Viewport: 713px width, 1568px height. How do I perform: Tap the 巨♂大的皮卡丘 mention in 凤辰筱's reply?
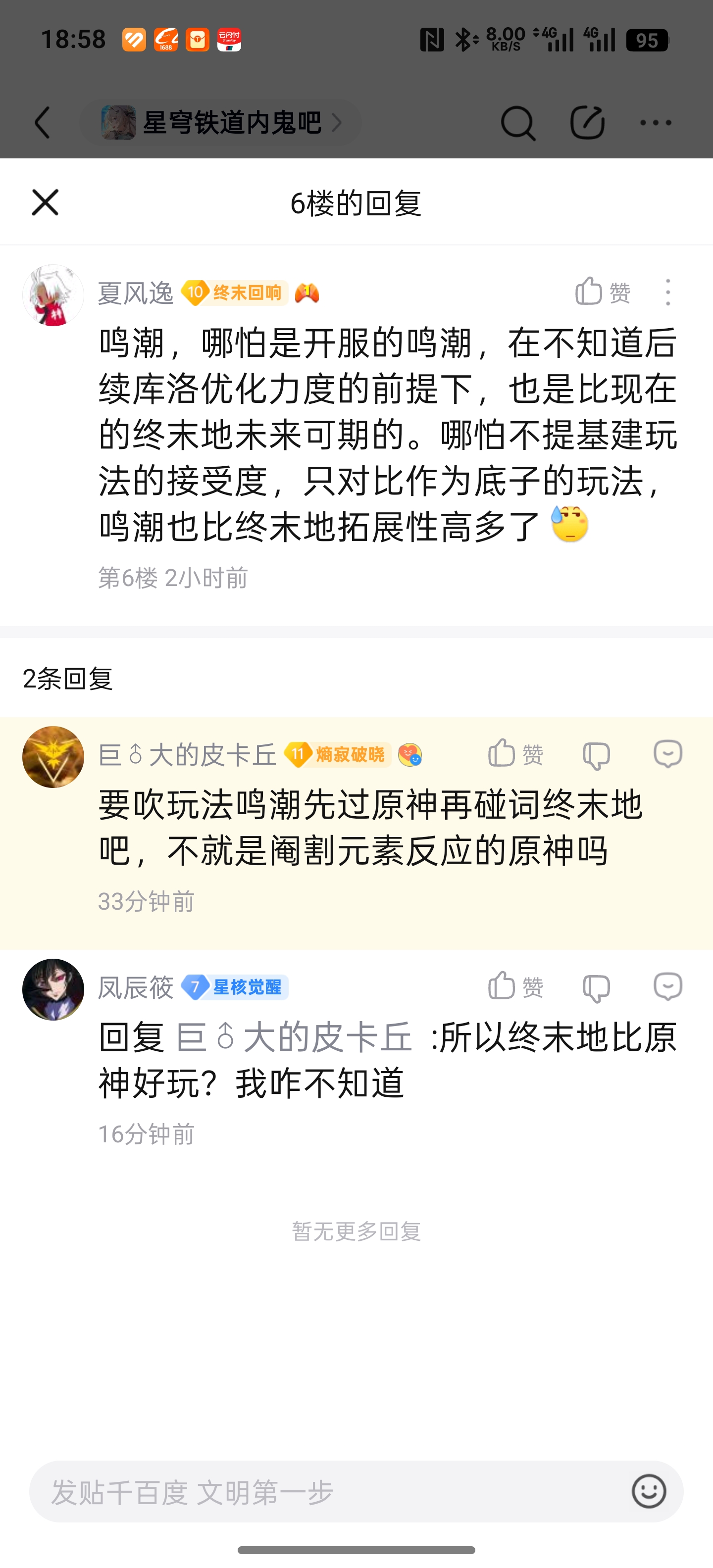coord(294,1038)
